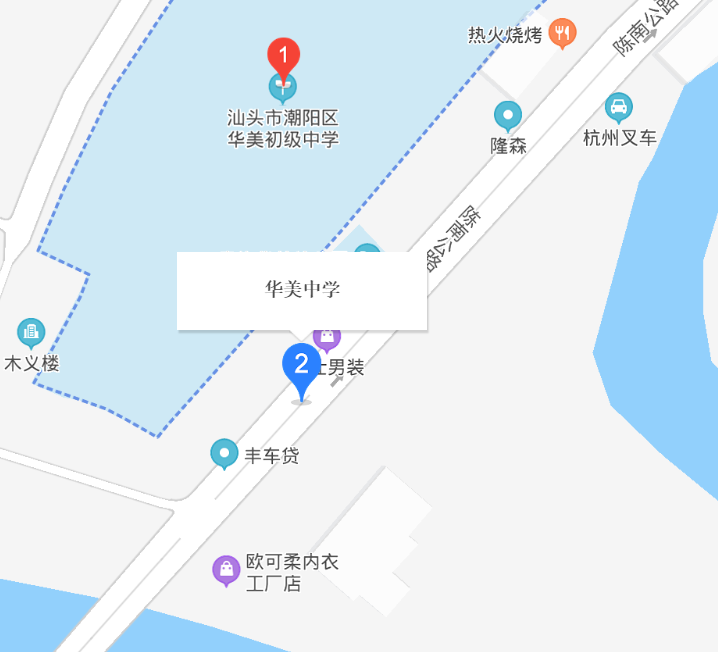Select the 欧可柔内衣工厂店 shop marker

tap(227, 570)
